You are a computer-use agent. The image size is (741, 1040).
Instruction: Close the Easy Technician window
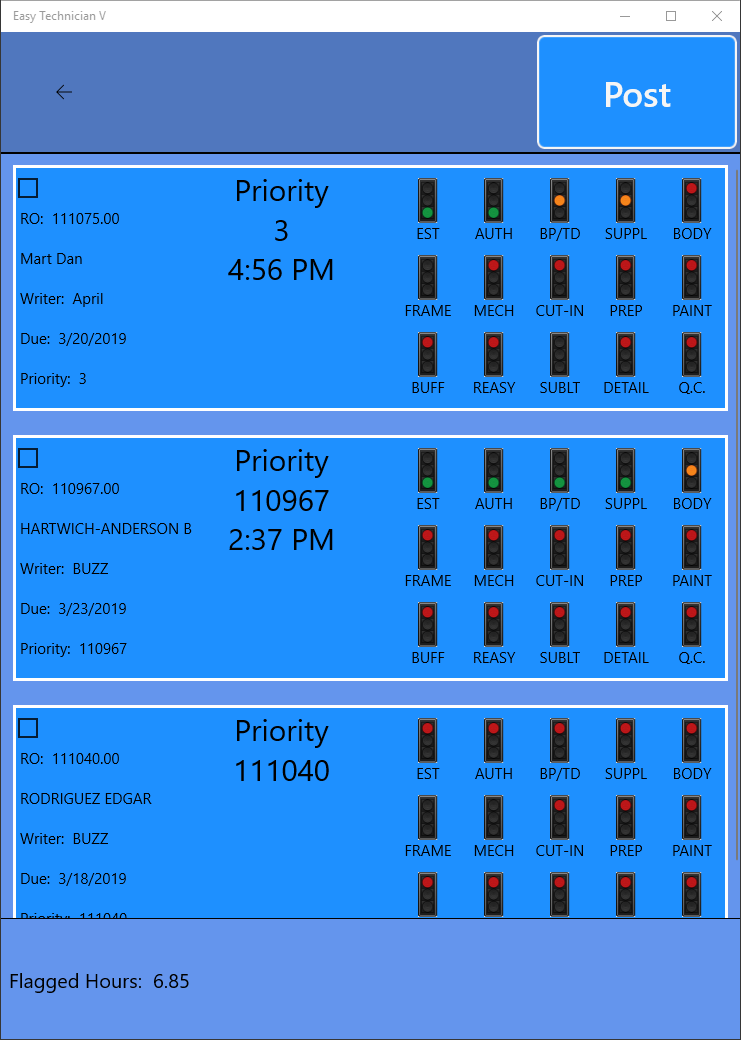click(716, 16)
